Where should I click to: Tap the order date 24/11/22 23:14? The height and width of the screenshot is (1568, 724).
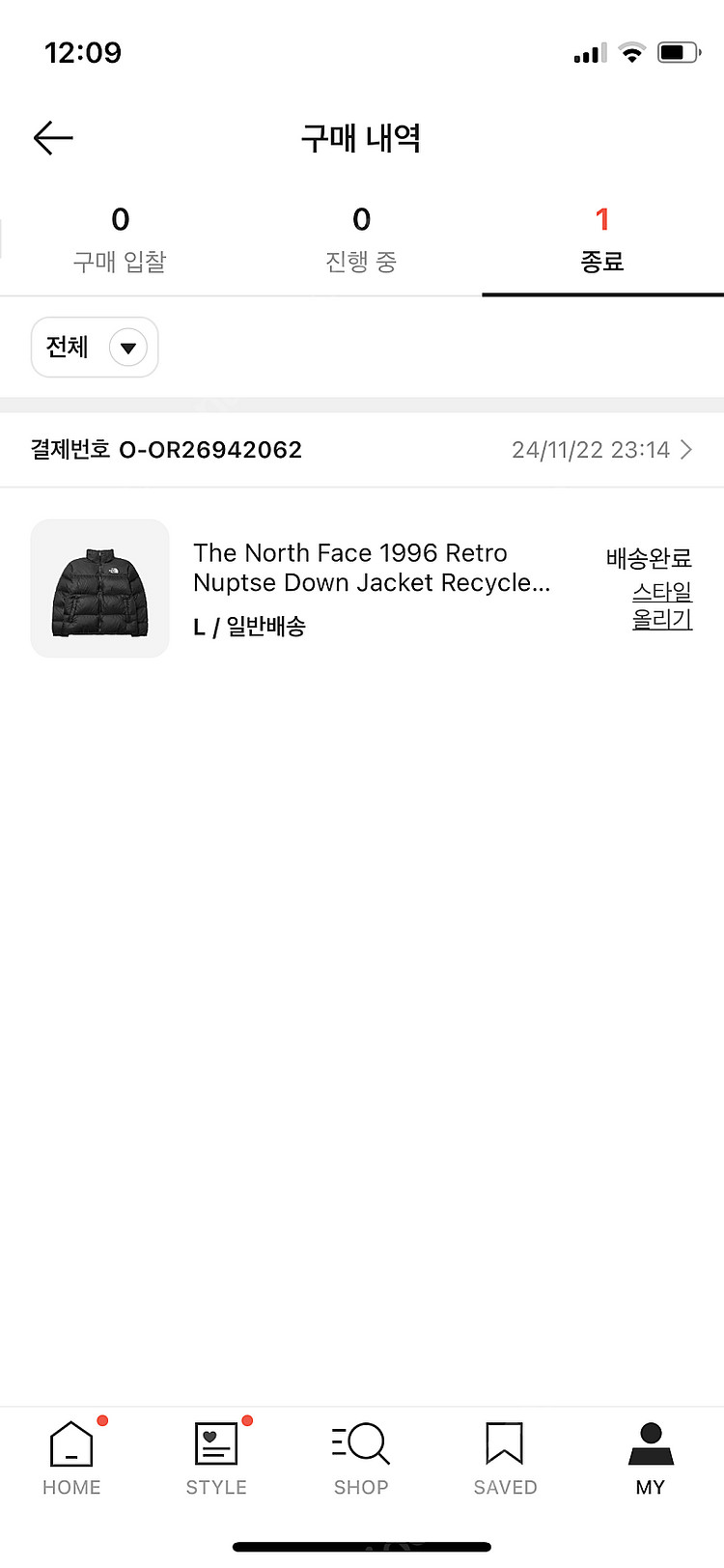(x=590, y=449)
